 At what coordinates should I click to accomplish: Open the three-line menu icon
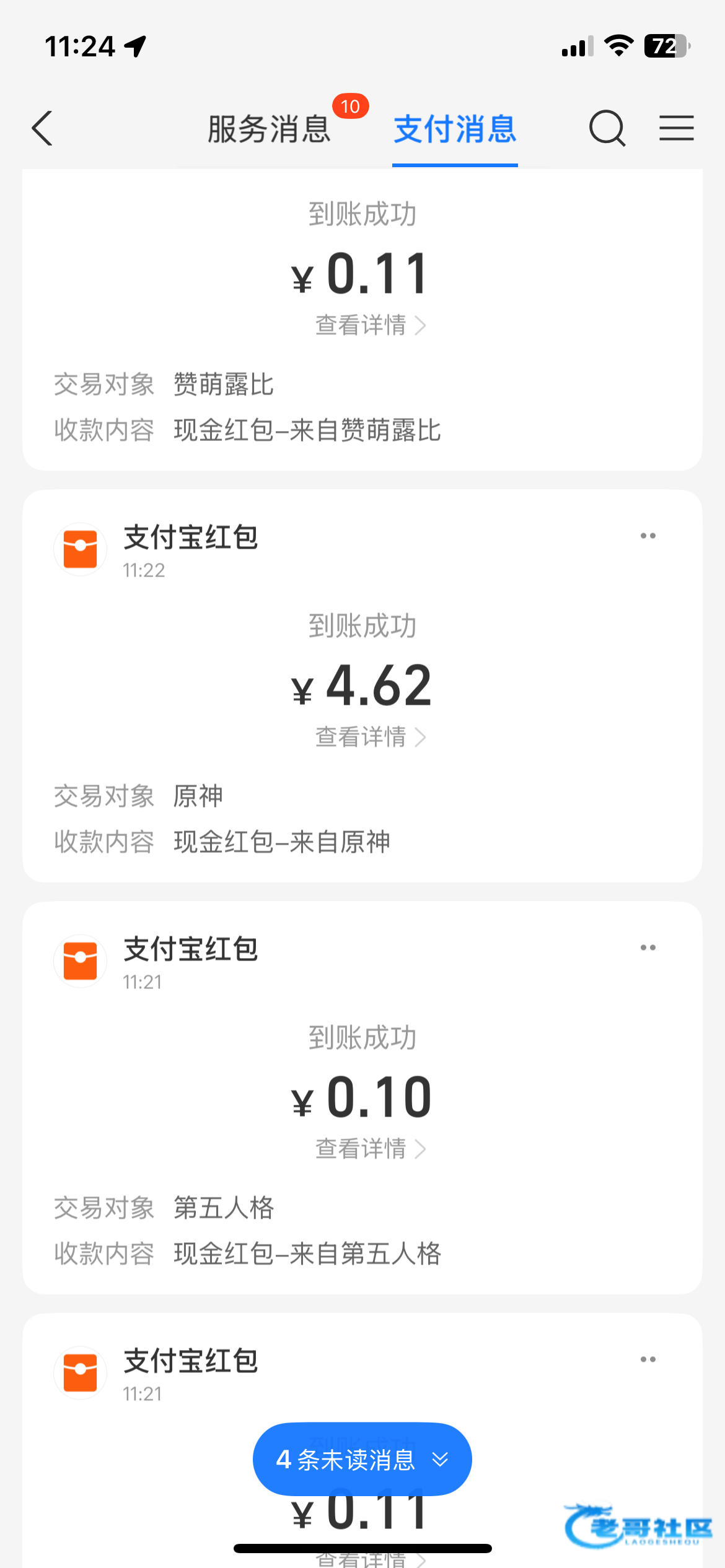[676, 129]
